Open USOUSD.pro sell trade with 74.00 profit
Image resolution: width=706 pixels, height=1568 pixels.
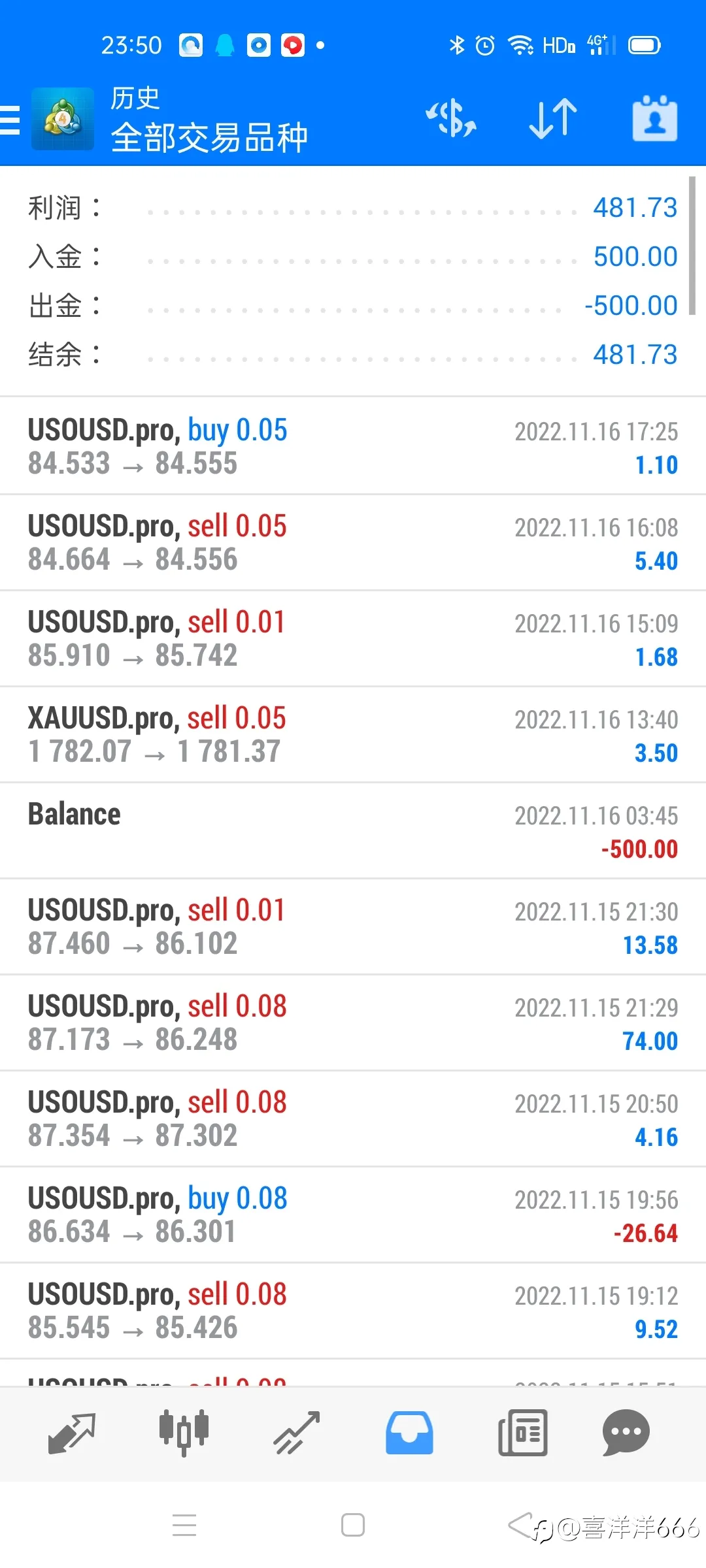[353, 1022]
